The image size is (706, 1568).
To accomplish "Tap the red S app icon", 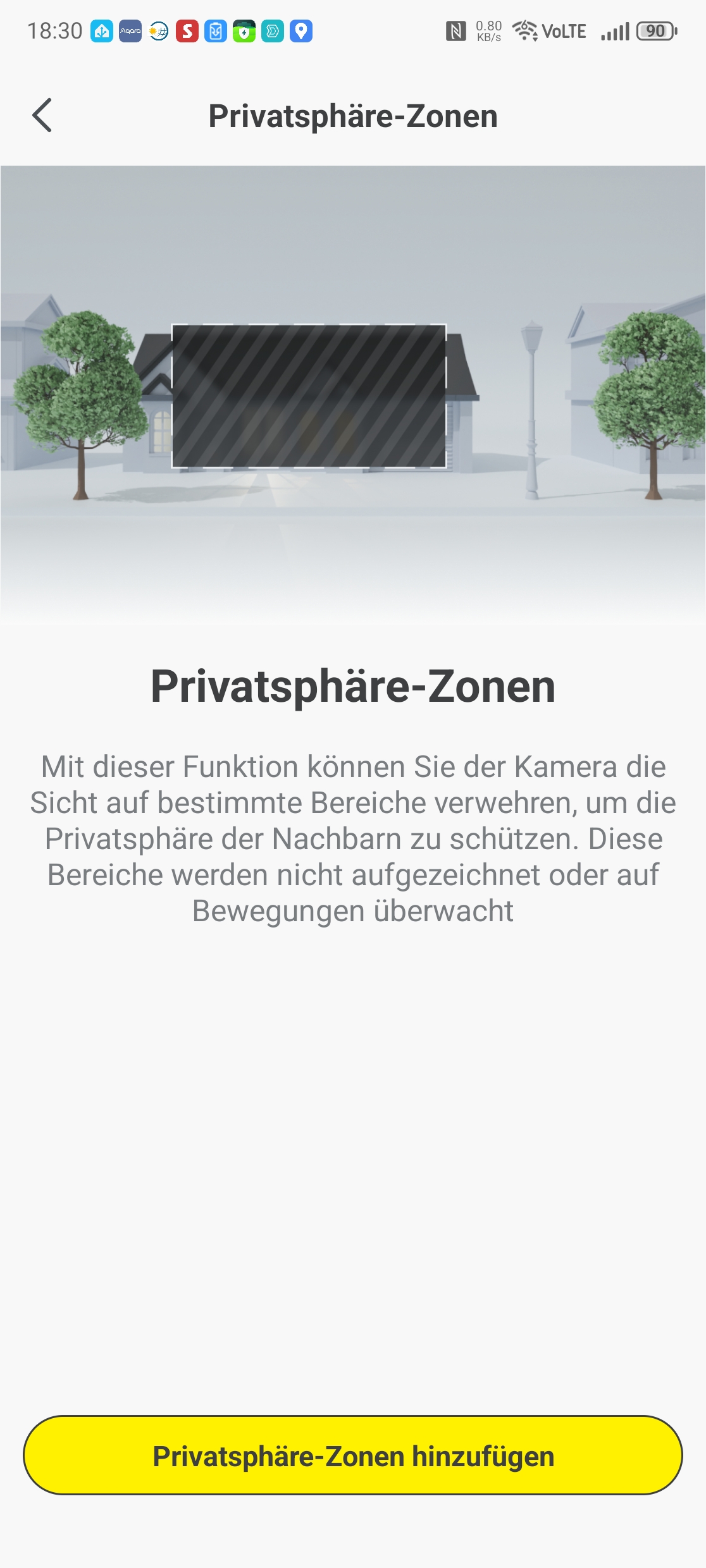I will tap(187, 30).
